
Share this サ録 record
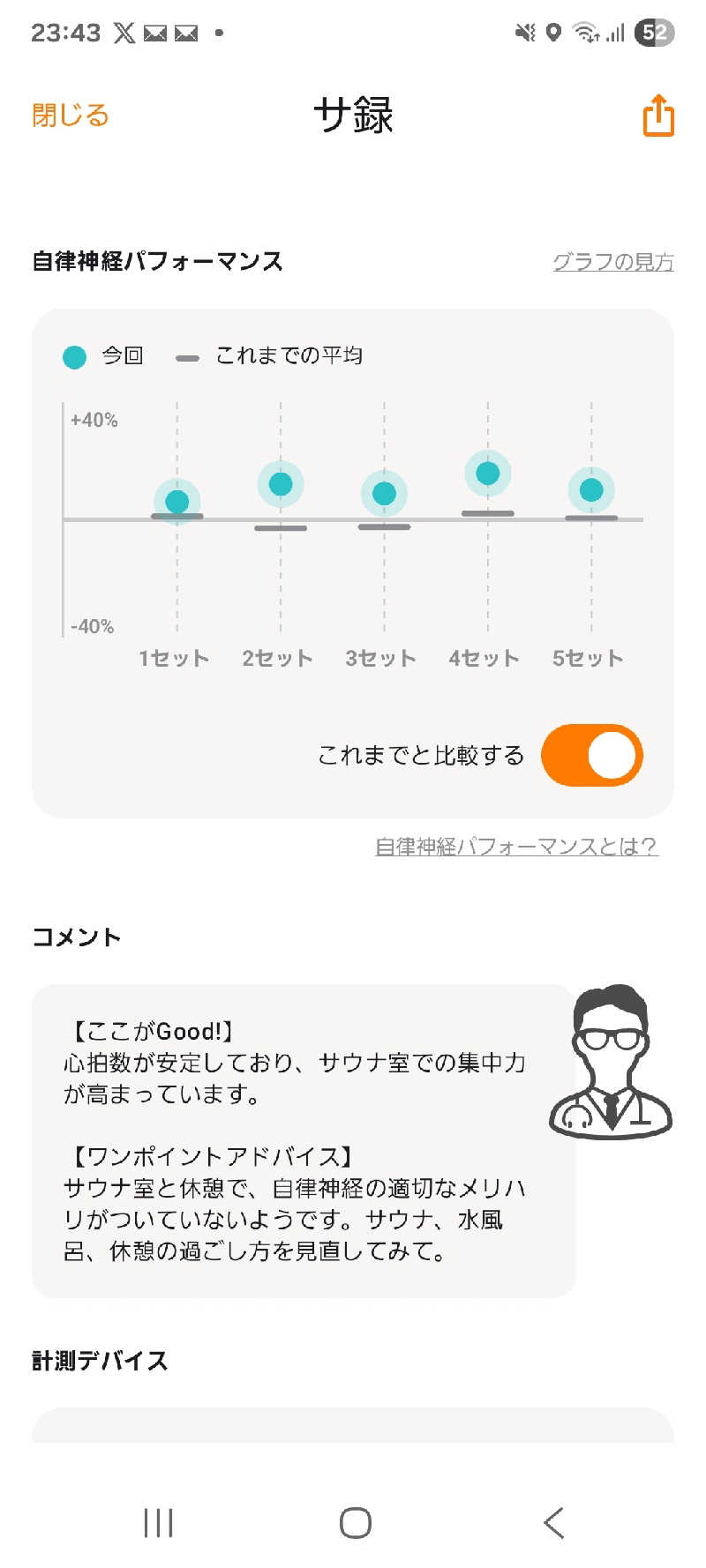point(658,116)
